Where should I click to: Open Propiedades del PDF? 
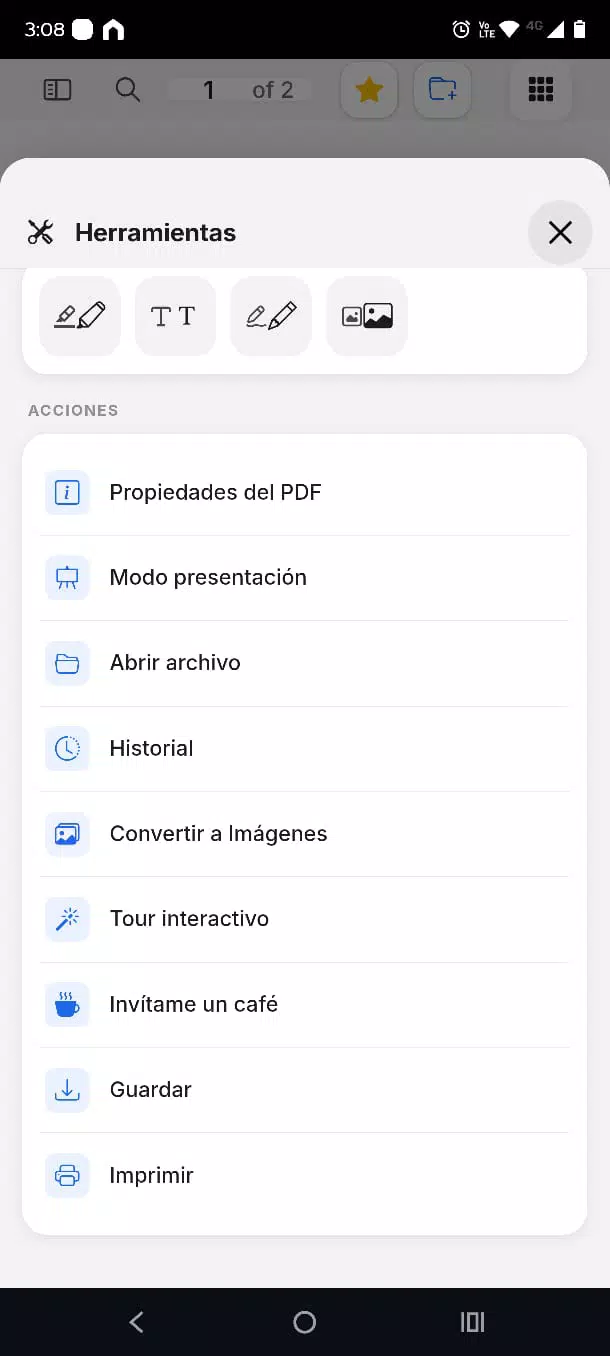(x=305, y=492)
